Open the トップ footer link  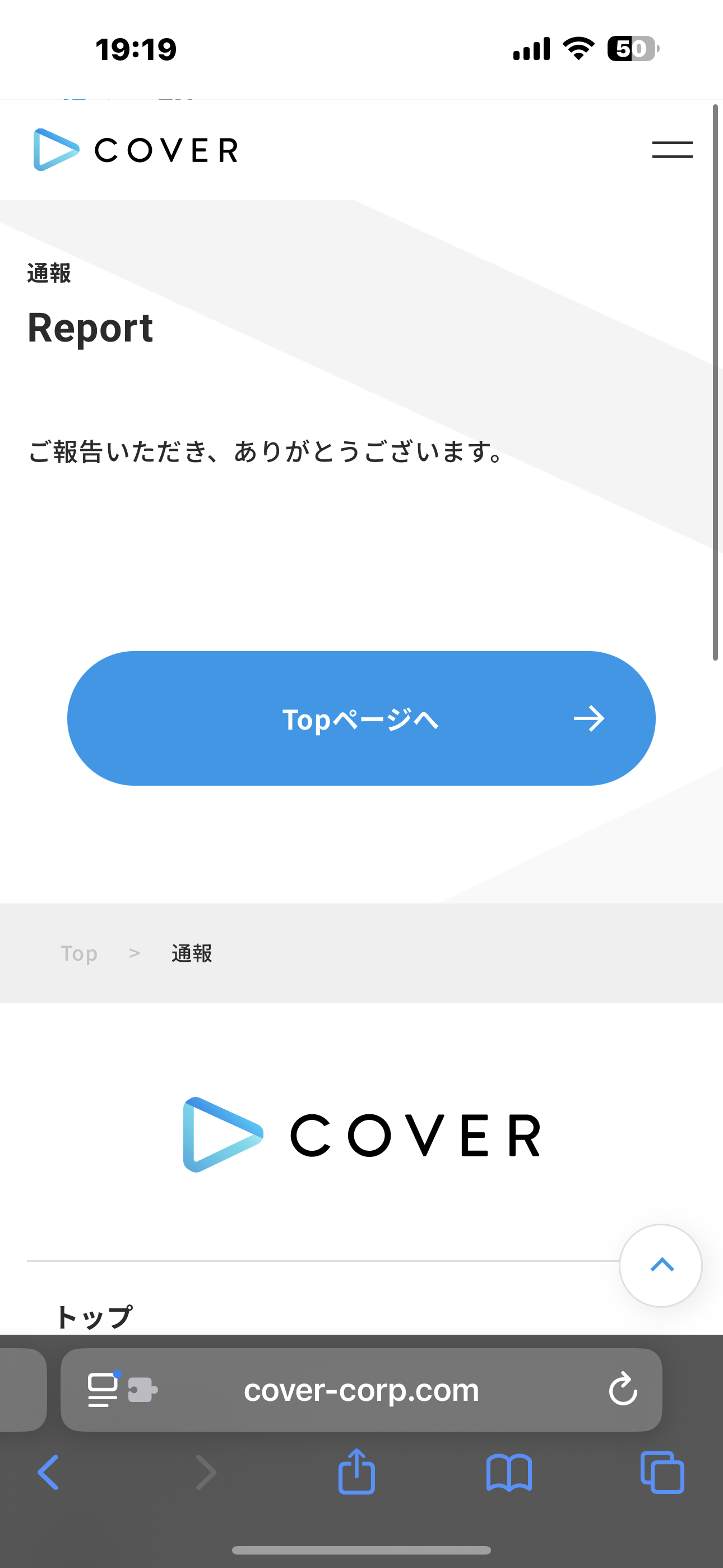[x=94, y=1316]
